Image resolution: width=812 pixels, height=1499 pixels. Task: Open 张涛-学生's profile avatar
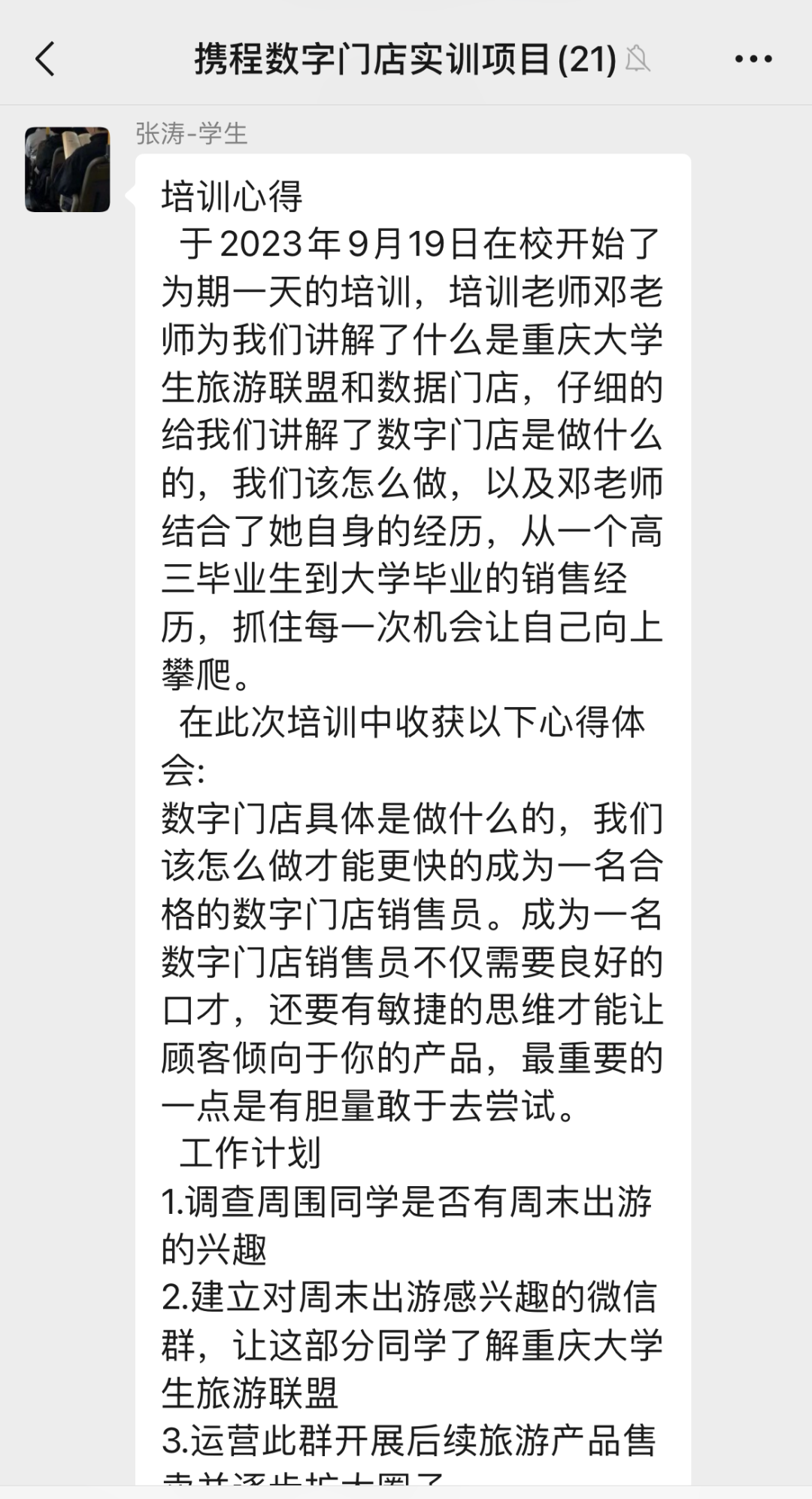[68, 169]
